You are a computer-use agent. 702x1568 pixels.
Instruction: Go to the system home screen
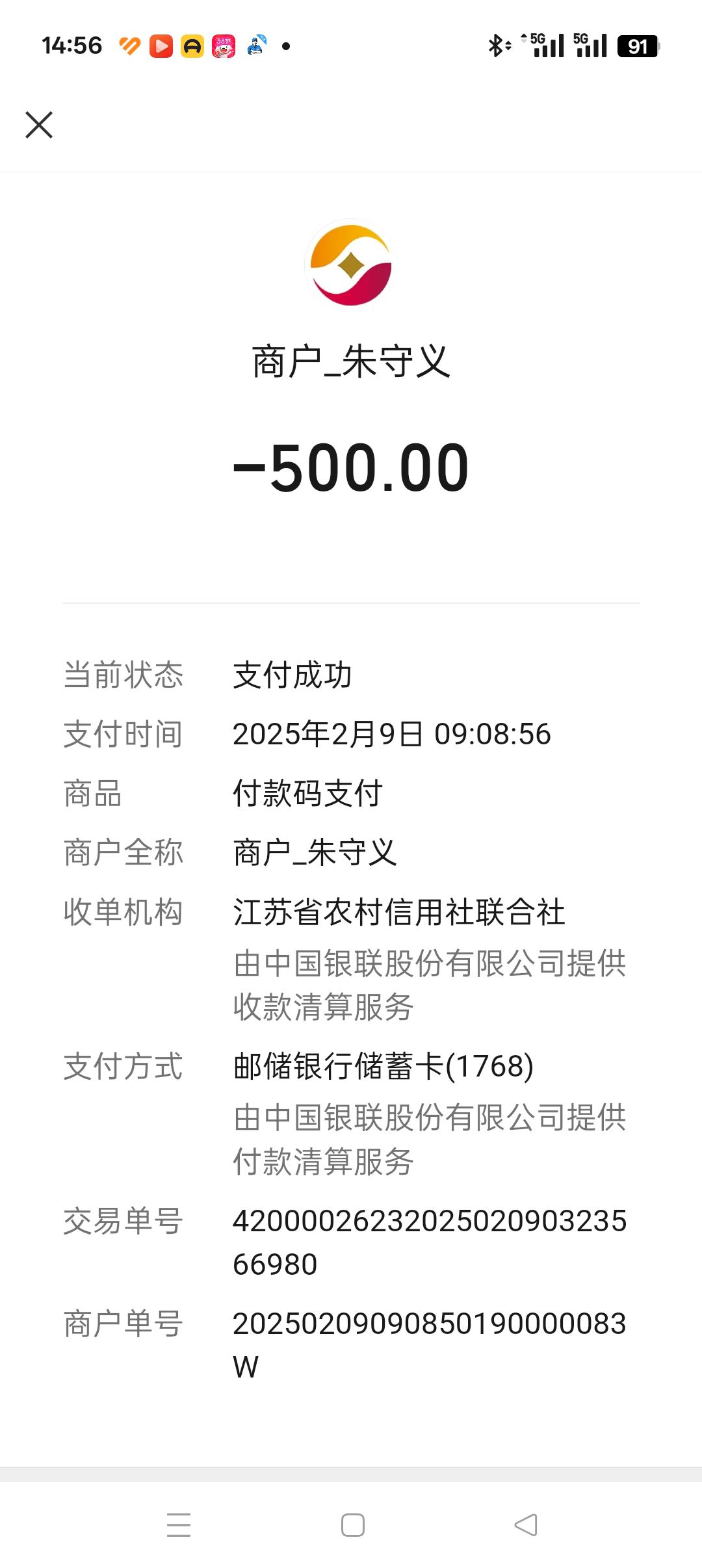click(352, 1525)
